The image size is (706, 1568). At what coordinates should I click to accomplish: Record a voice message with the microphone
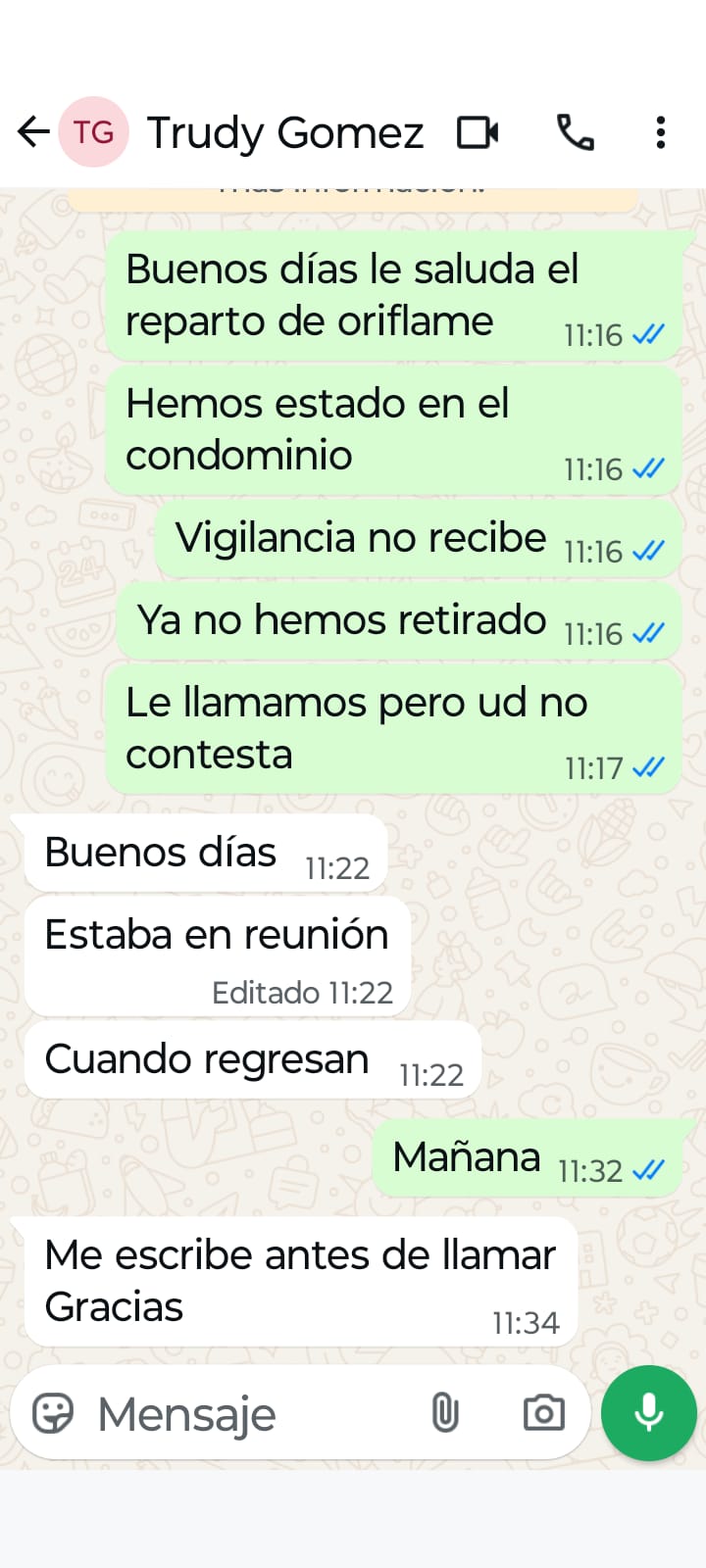click(x=649, y=1413)
